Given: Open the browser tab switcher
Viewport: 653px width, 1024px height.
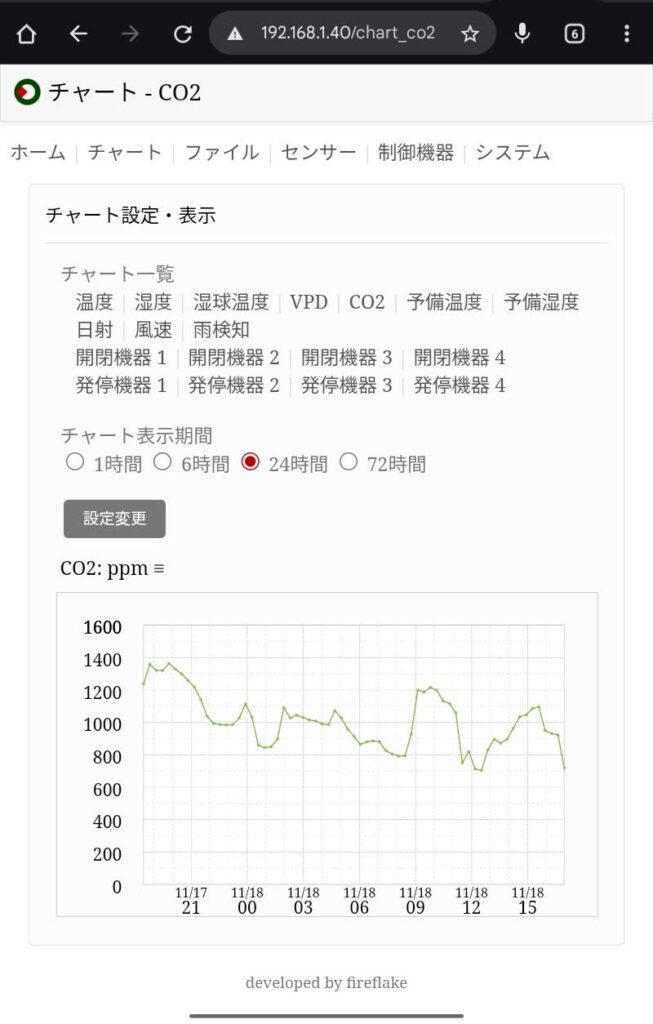Looking at the screenshot, I should point(574,34).
